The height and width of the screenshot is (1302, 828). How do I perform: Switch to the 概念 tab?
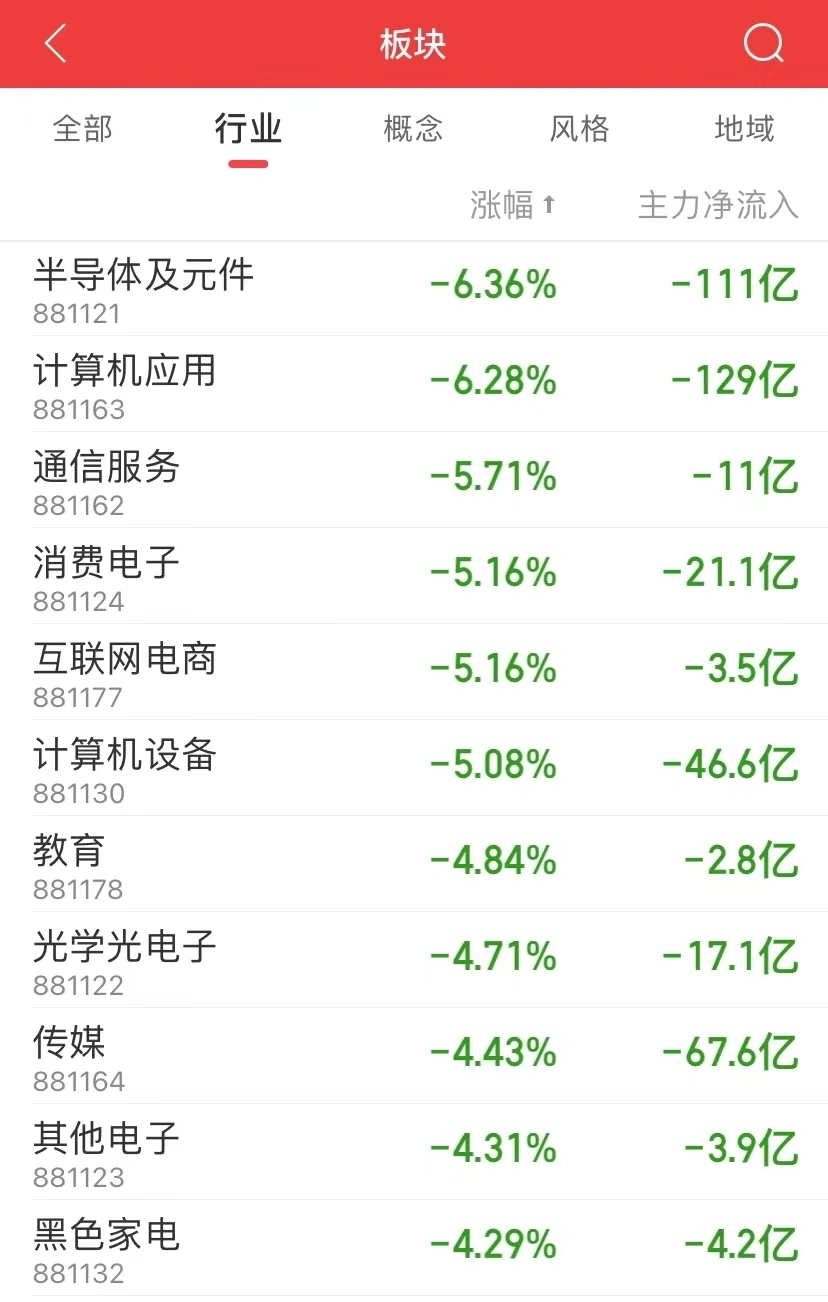(x=413, y=129)
